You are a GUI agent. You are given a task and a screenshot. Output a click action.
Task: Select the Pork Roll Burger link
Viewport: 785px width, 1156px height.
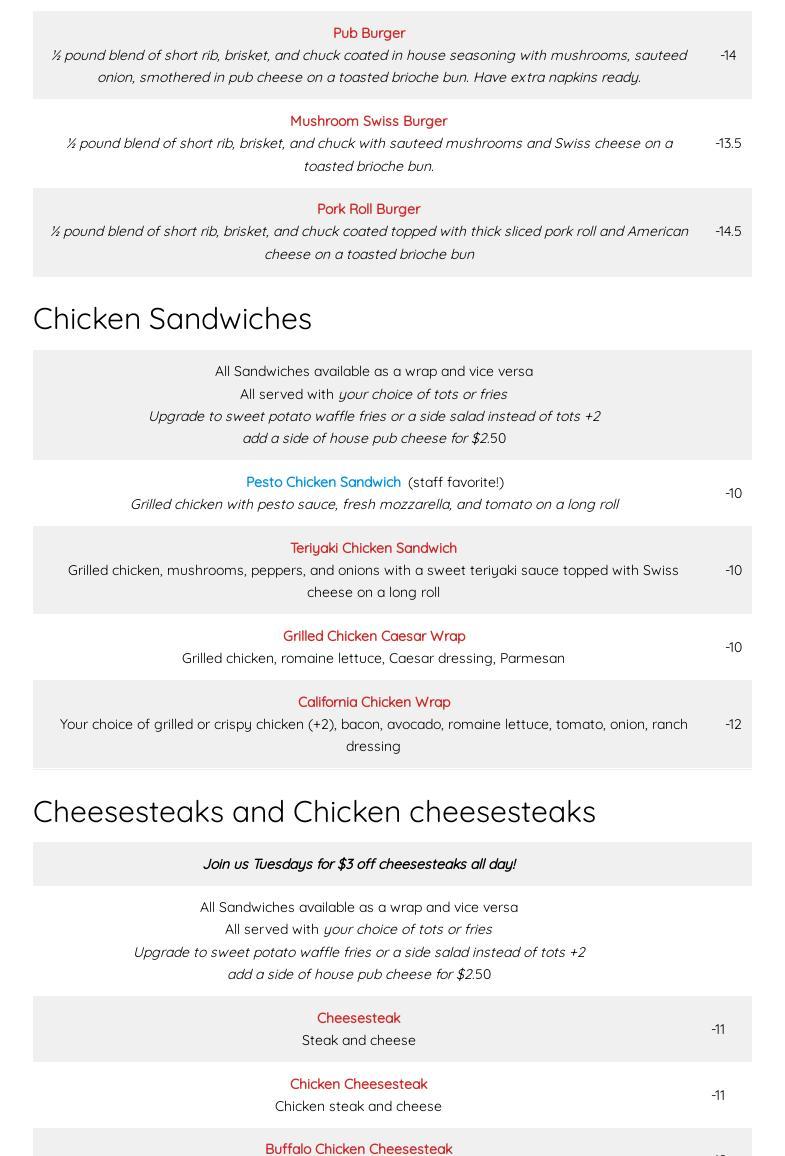pos(368,209)
